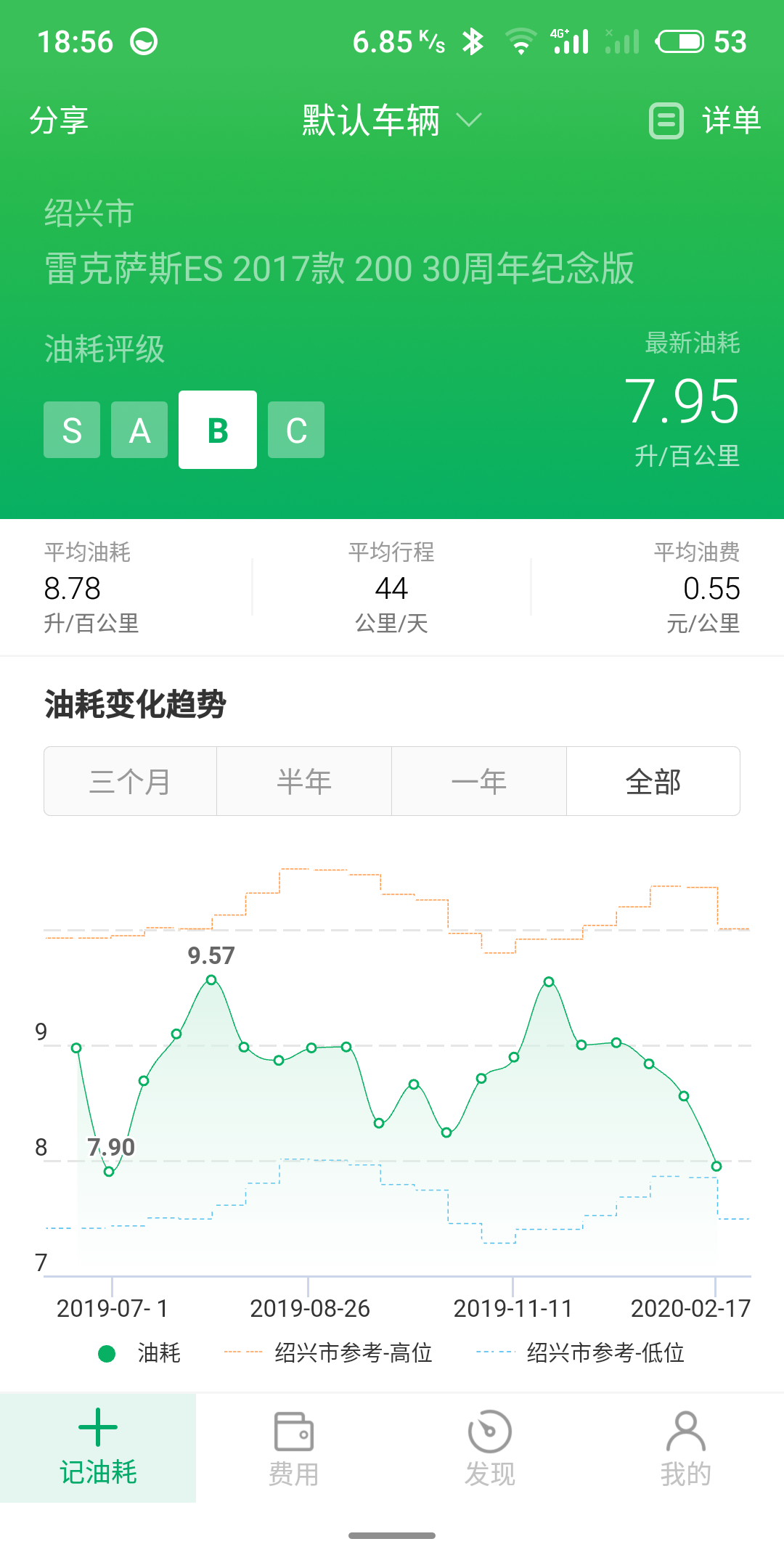Switch the trend chart to 三个月
The width and height of the screenshot is (784, 1568).
point(131,781)
